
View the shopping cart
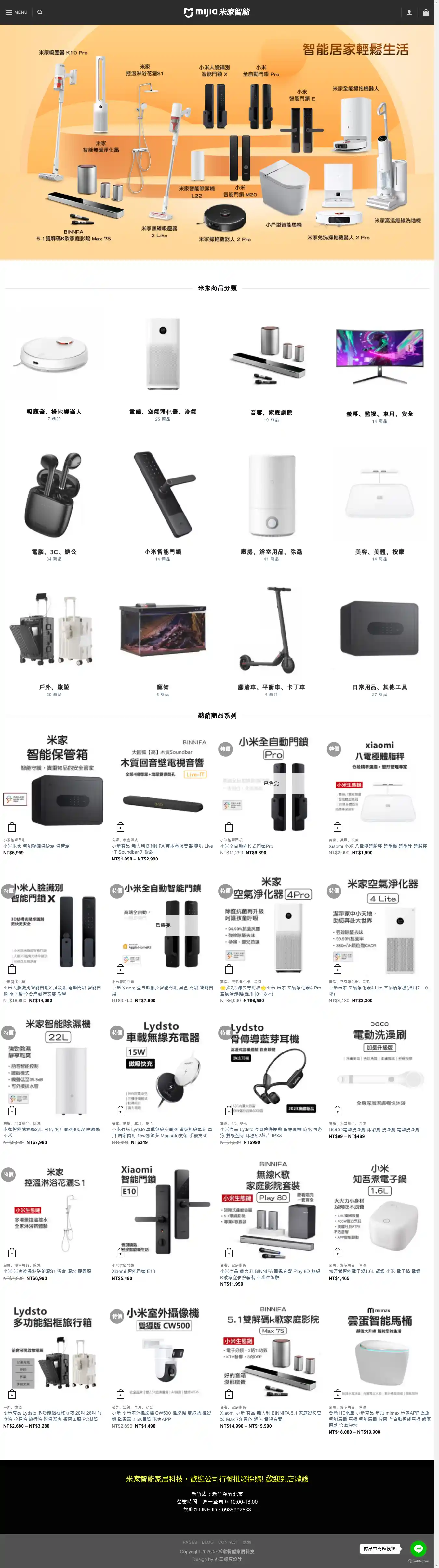tap(426, 12)
